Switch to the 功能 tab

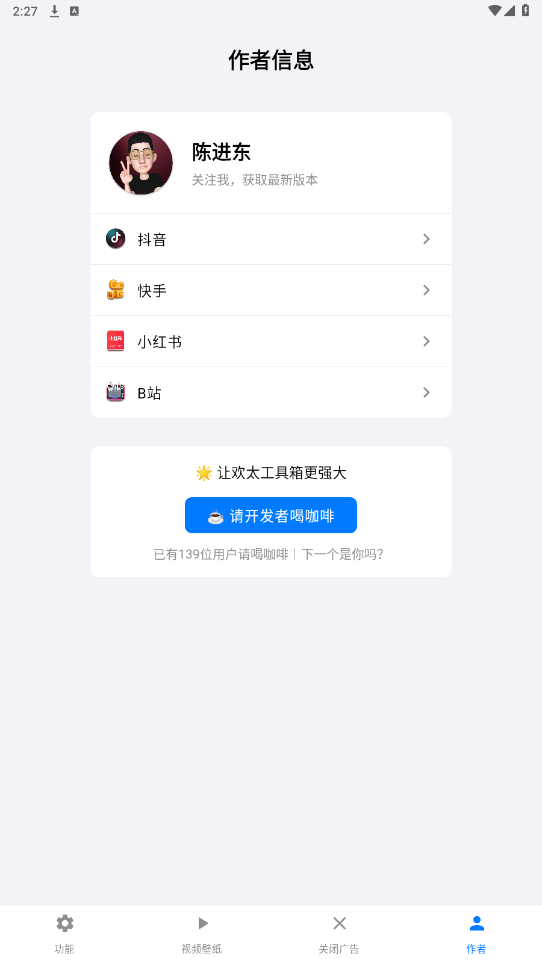pyautogui.click(x=64, y=934)
